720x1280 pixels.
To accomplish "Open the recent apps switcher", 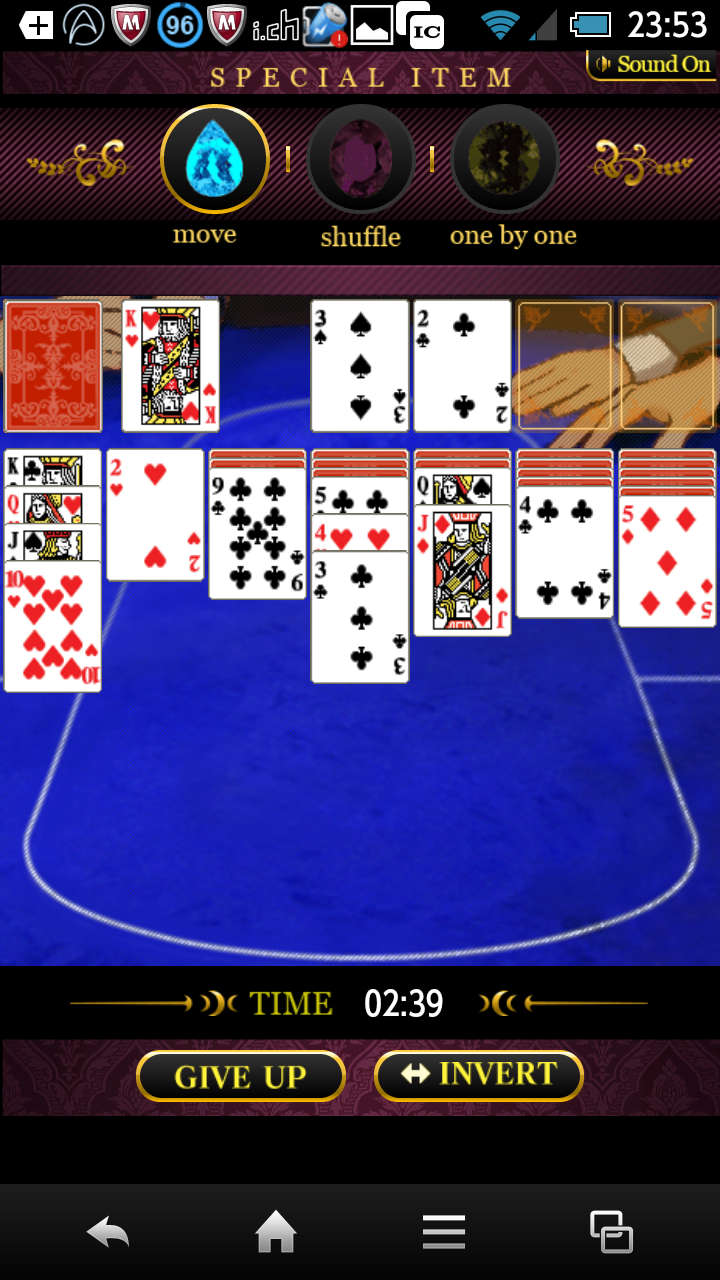I will click(x=611, y=1232).
